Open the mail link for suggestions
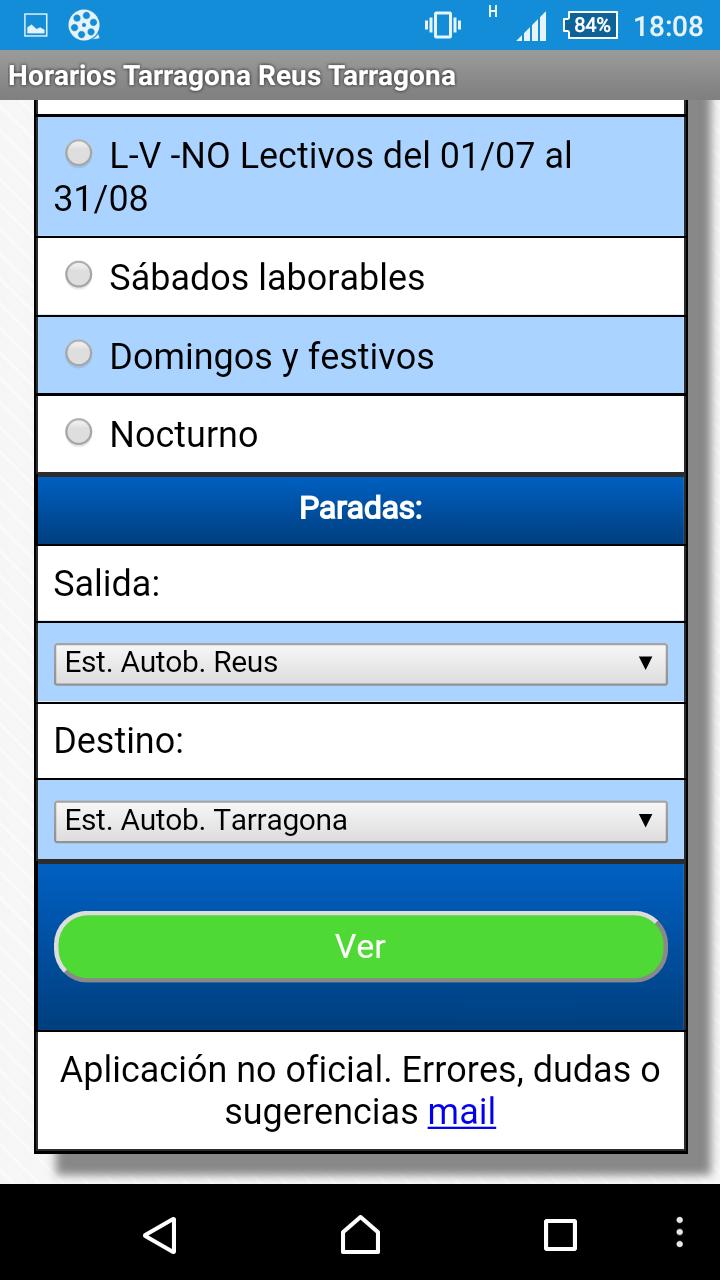 click(460, 1111)
